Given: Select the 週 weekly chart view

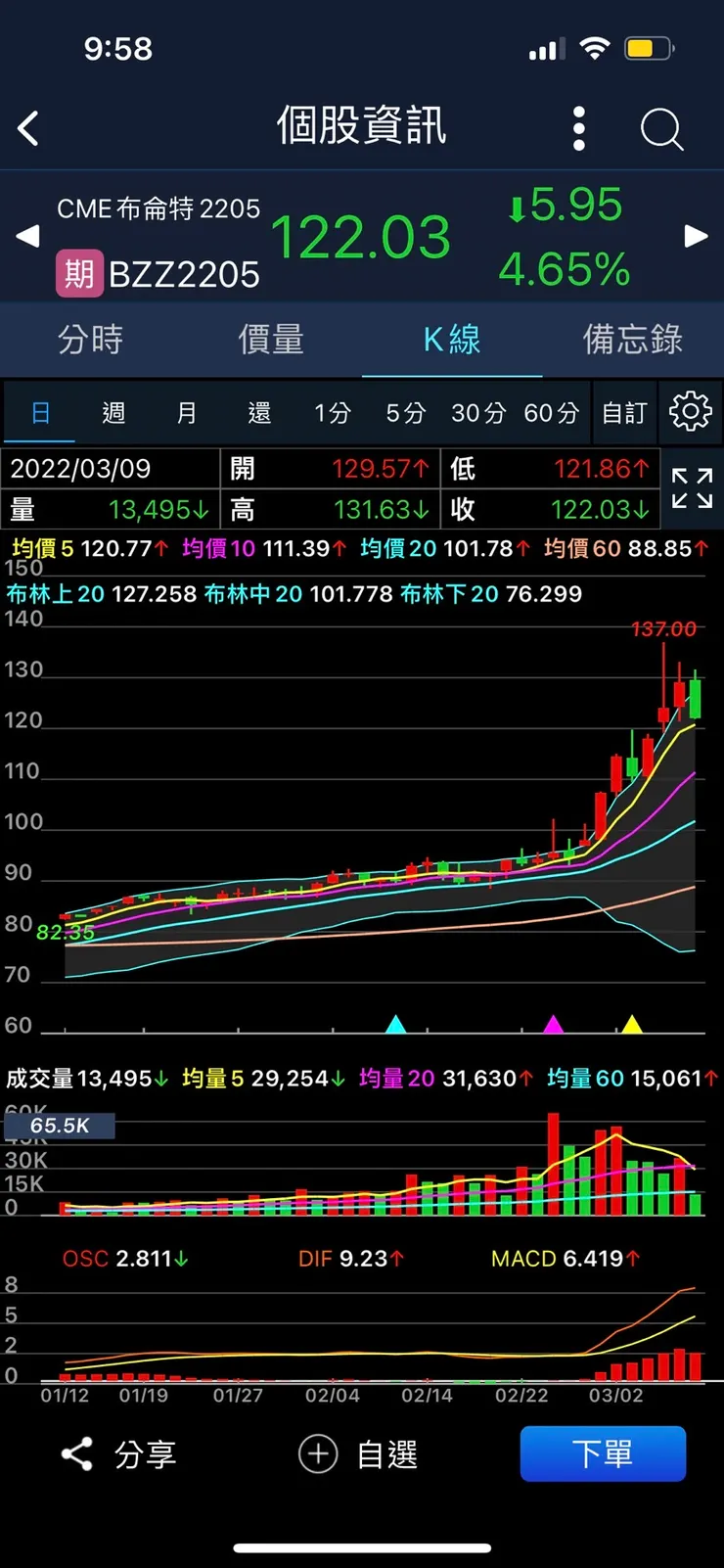Looking at the screenshot, I should (x=113, y=412).
